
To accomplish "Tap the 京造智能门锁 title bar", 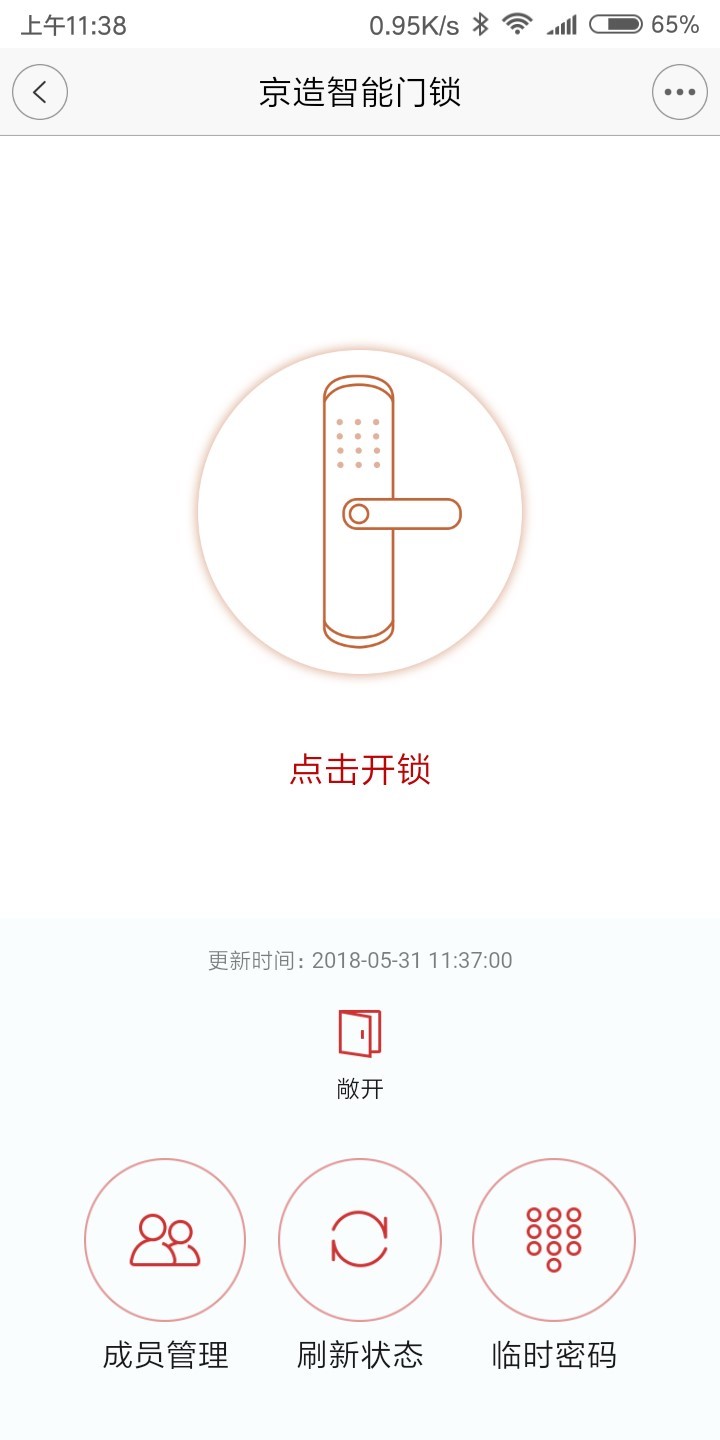I will click(360, 90).
